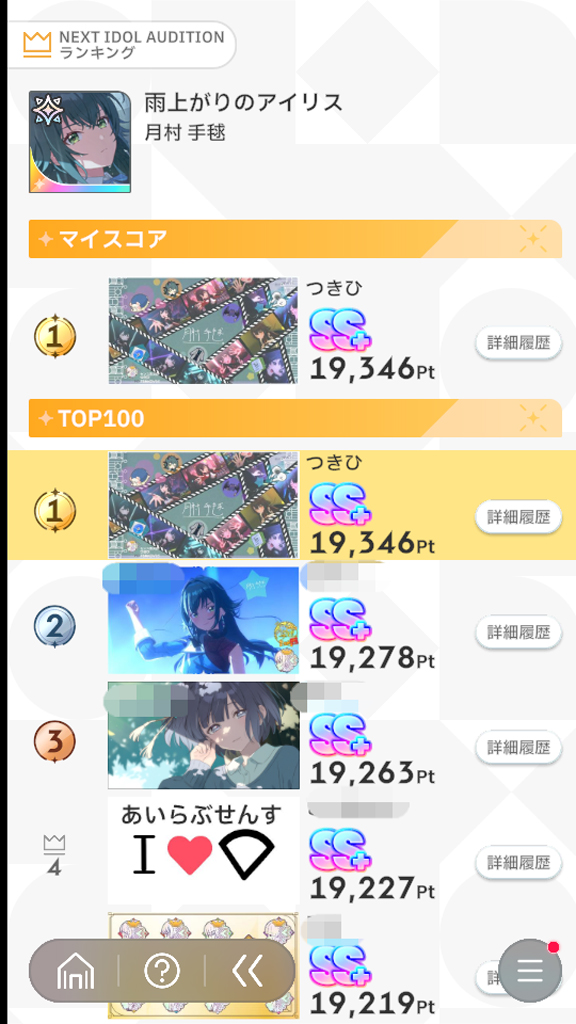Open the 雨上がりのアイリス card thumbnail
This screenshot has height=1024, width=576.
(x=80, y=142)
